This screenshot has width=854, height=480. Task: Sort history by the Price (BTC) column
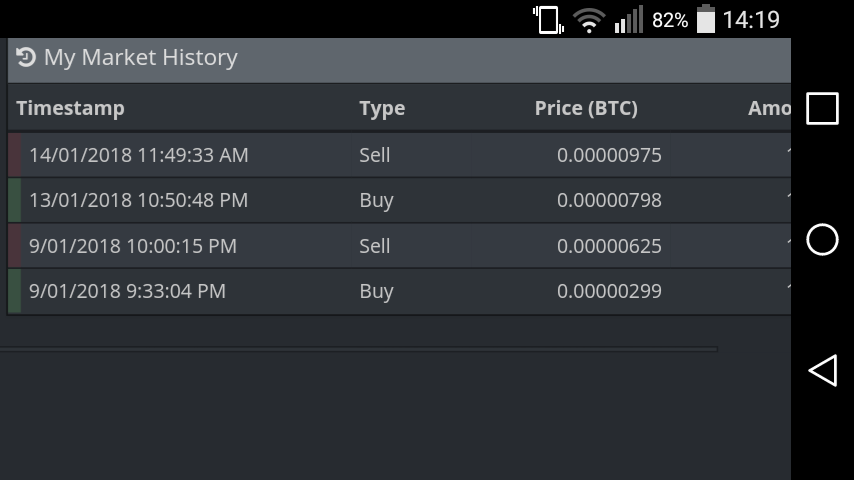586,108
